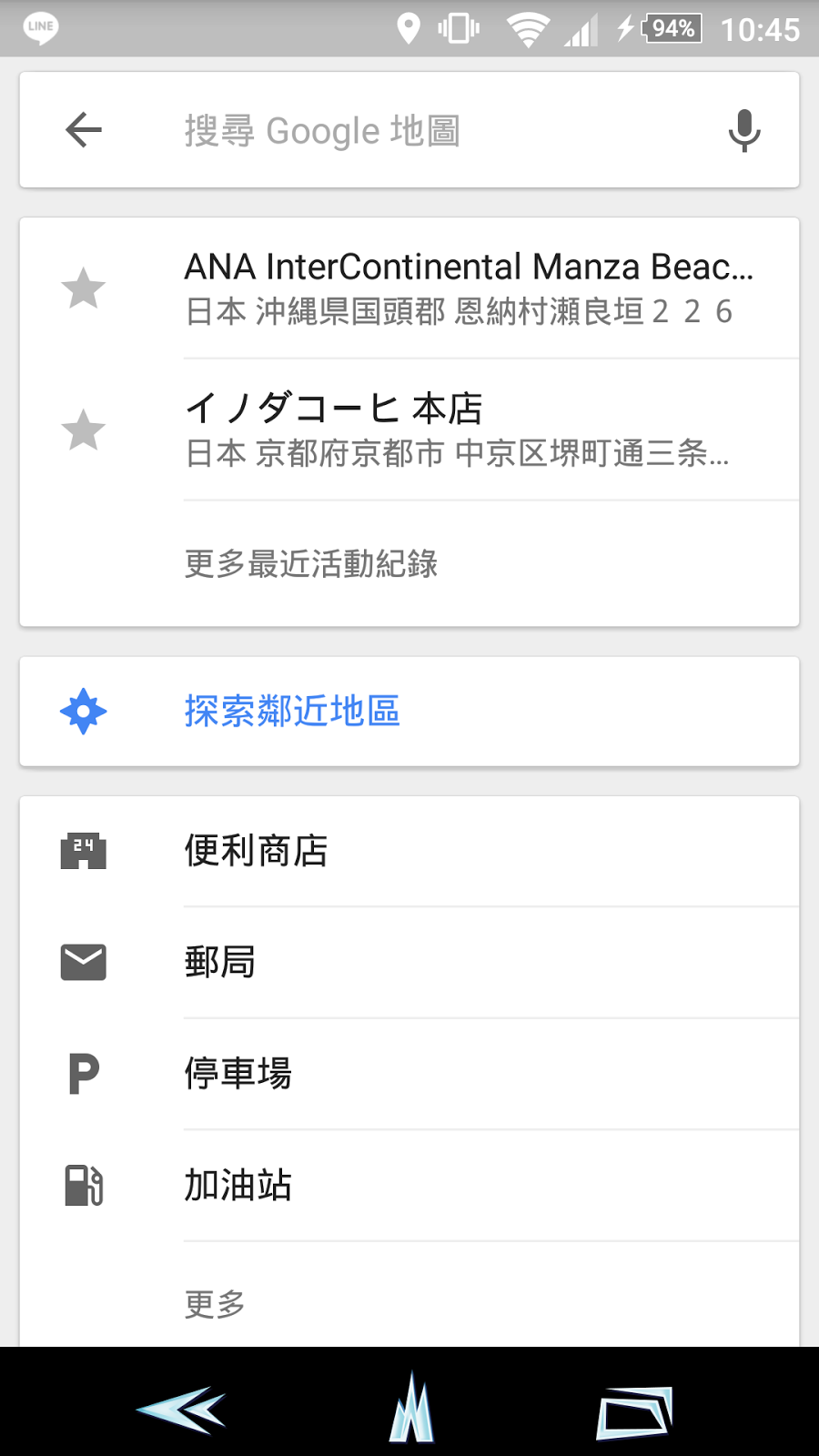Go back using system navigation bar
Screen dimensions: 819x1456
click(182, 1409)
